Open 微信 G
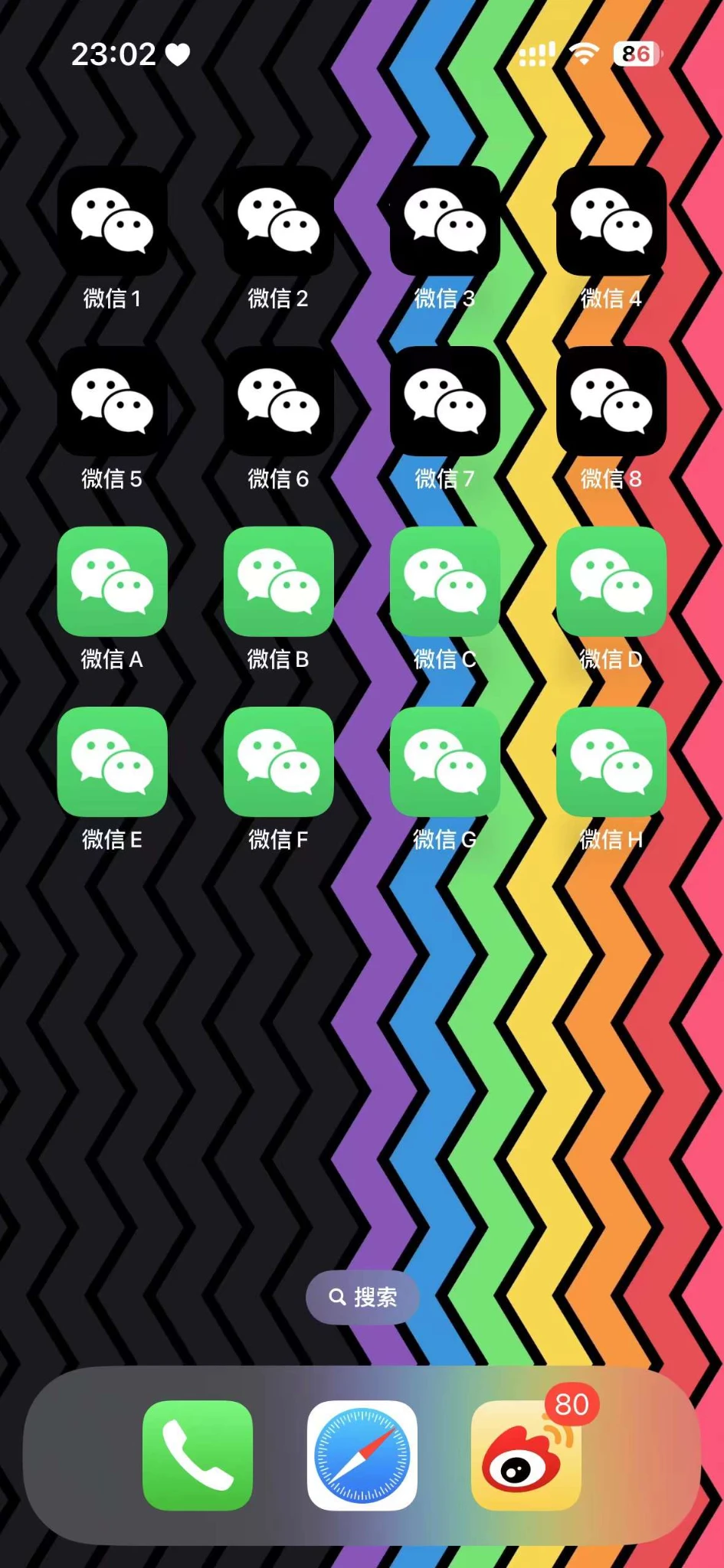 [445, 762]
